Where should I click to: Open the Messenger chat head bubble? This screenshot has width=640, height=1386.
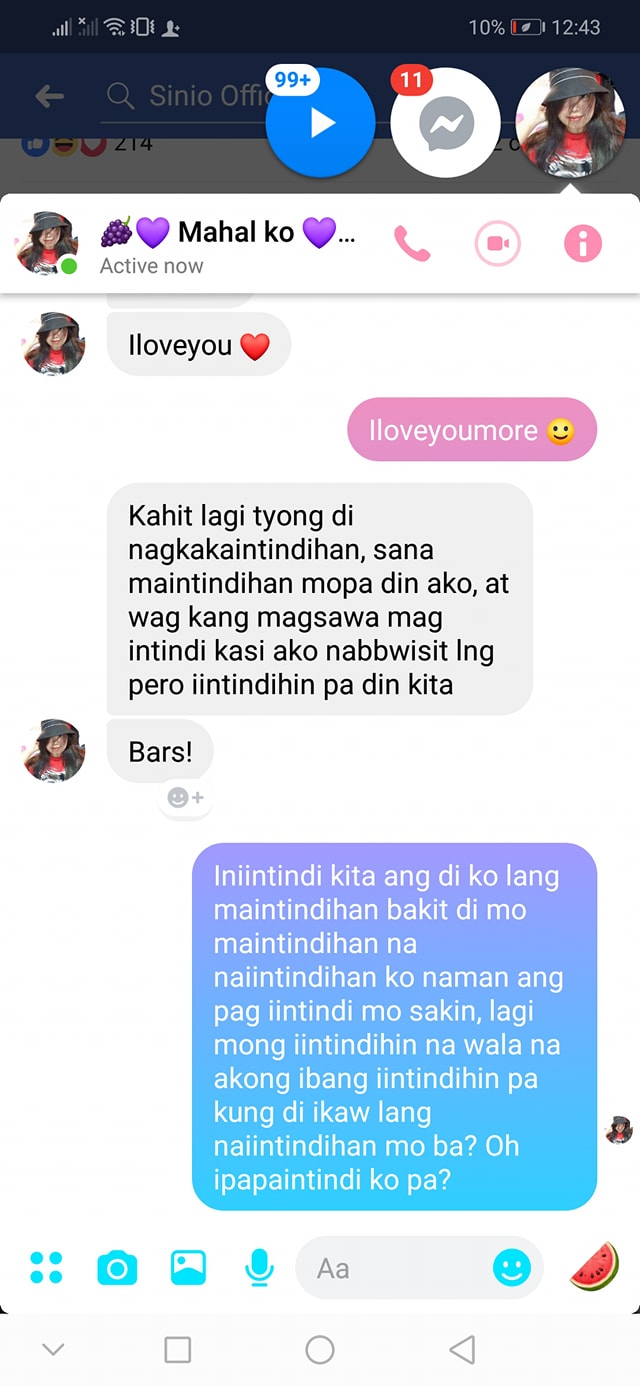pyautogui.click(x=445, y=122)
